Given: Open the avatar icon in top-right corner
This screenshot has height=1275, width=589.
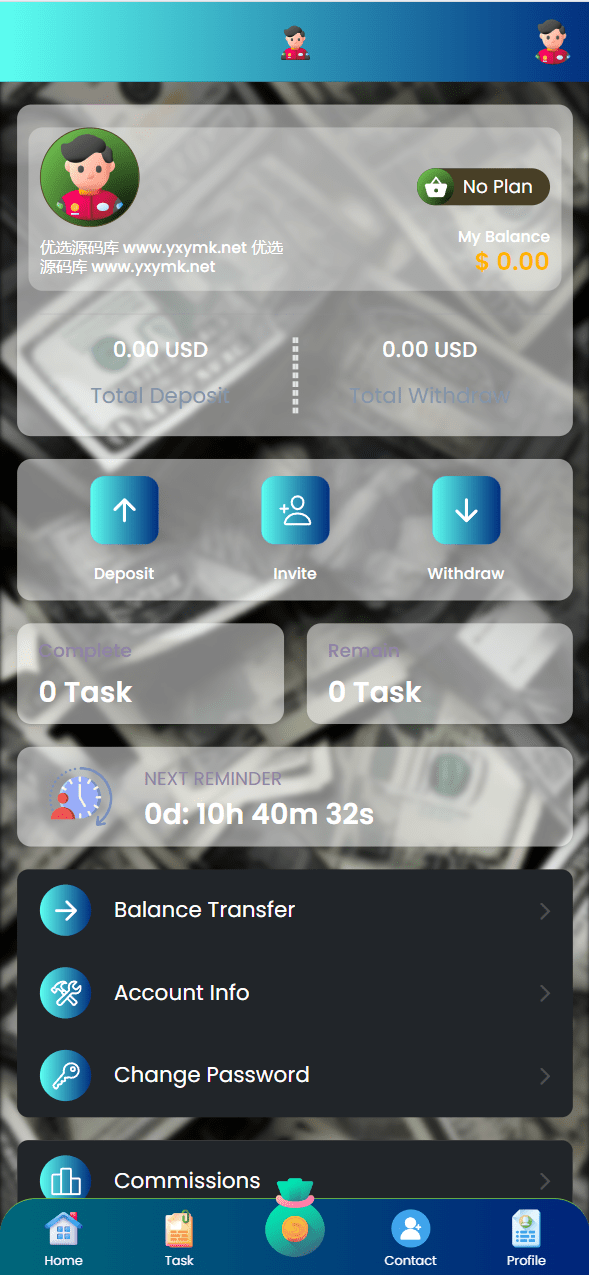Looking at the screenshot, I should [x=552, y=42].
